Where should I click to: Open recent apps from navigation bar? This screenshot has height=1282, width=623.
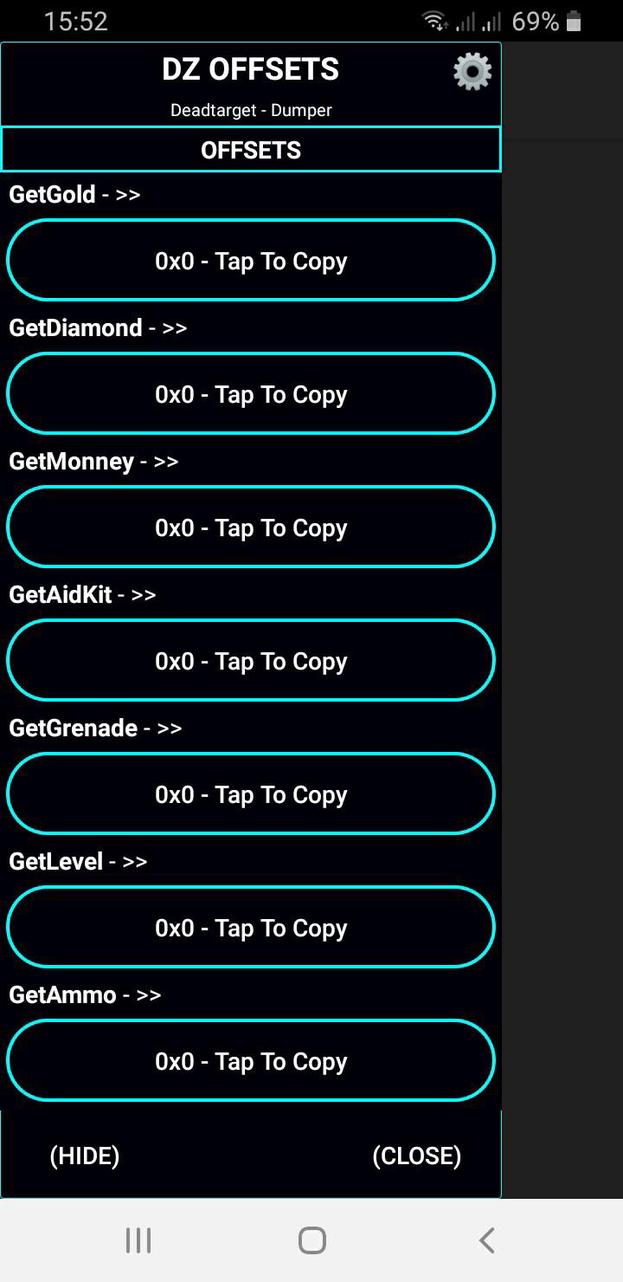(x=138, y=1241)
